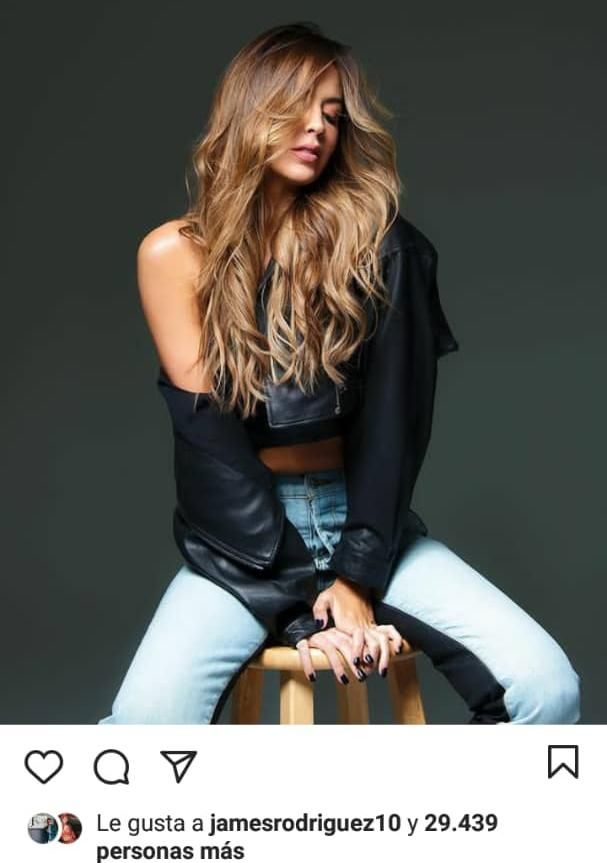Image resolution: width=607 pixels, height=863 pixels.
Task: Tap the post photo of the woman
Action: pyautogui.click(x=303, y=360)
